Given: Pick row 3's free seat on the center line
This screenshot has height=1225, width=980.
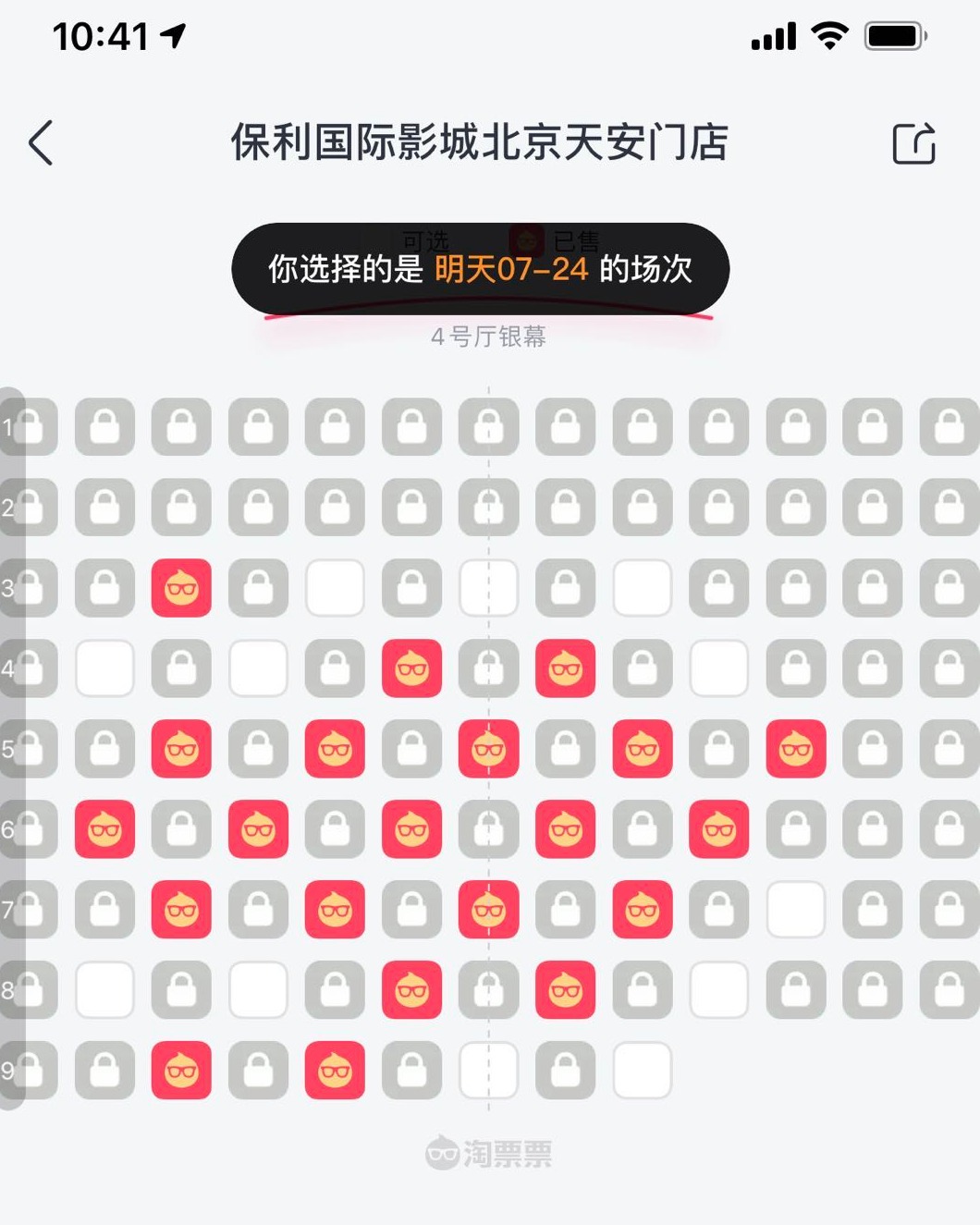Looking at the screenshot, I should (489, 588).
